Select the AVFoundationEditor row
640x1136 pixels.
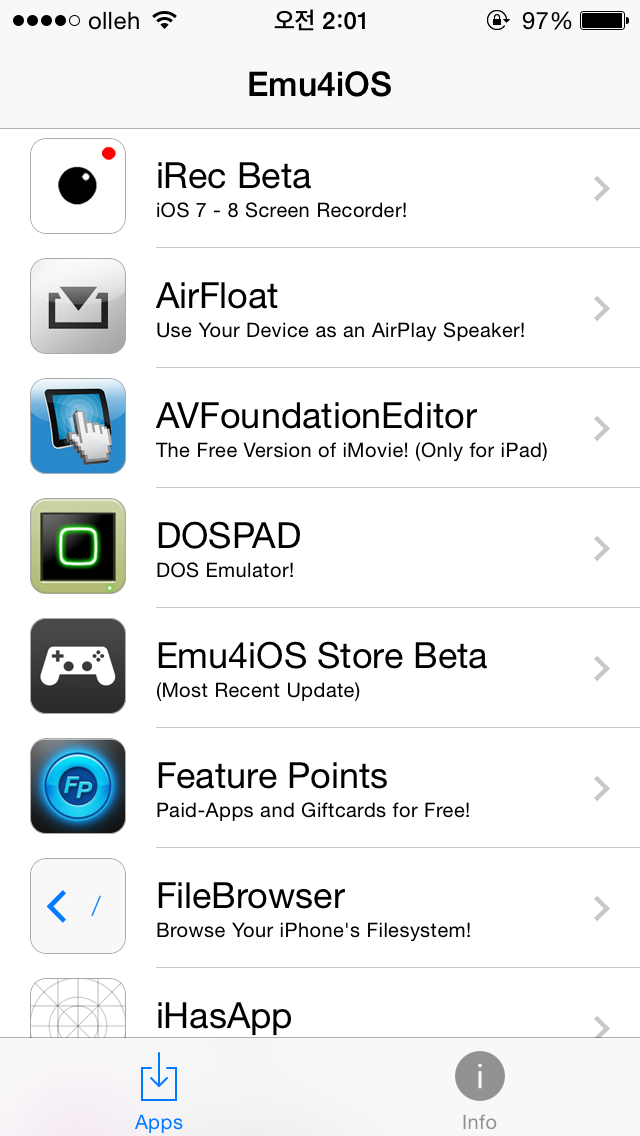[320, 428]
